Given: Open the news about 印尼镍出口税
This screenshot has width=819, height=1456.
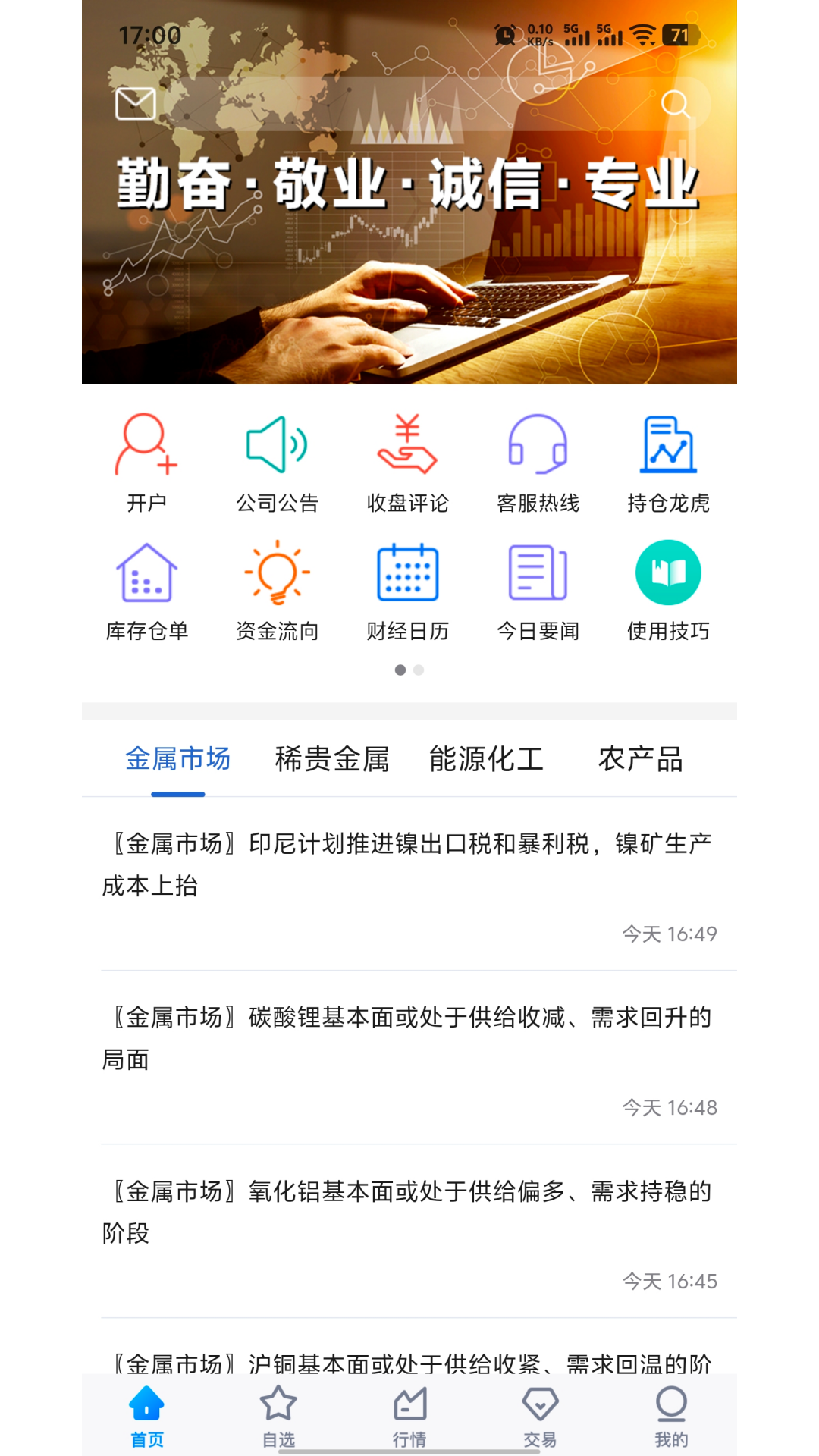Looking at the screenshot, I should point(409,885).
